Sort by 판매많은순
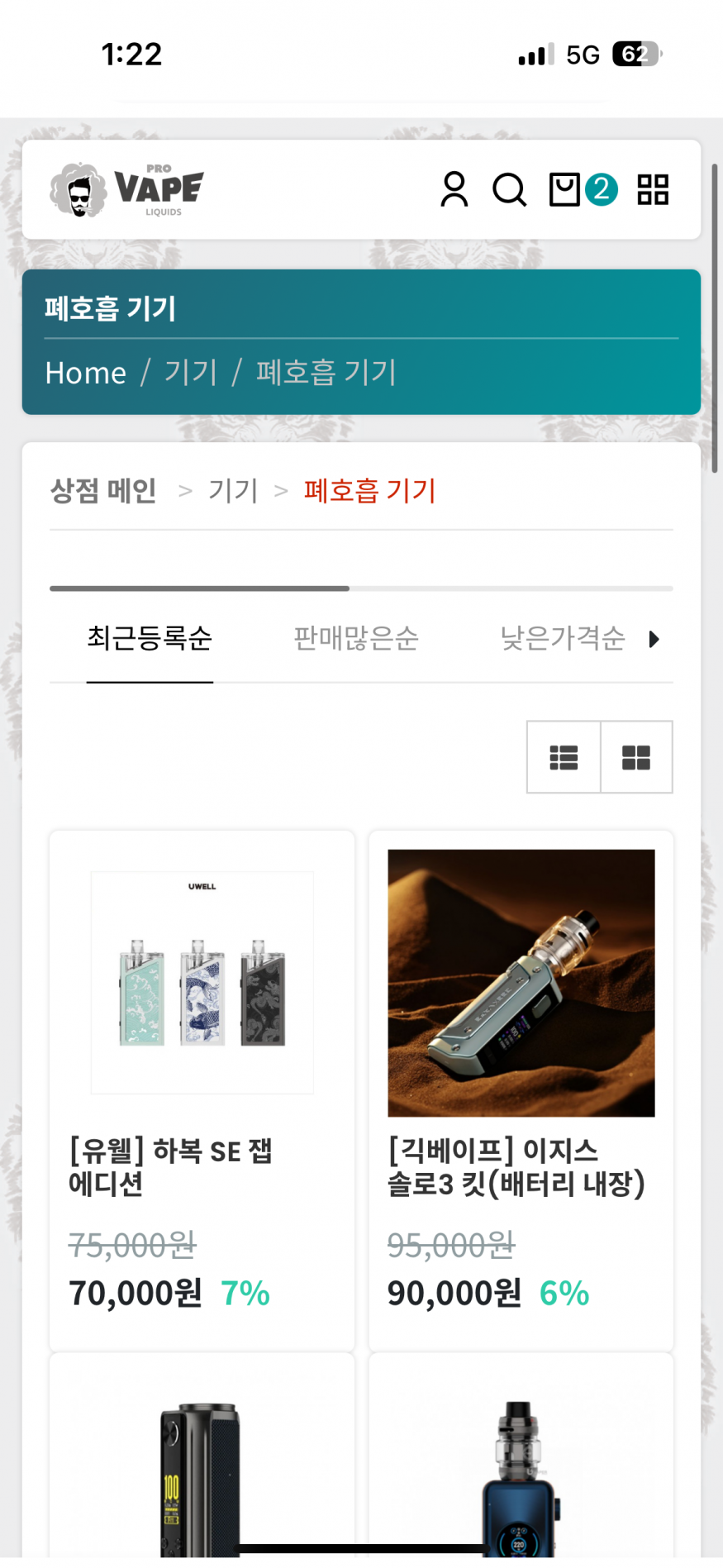 click(x=356, y=638)
